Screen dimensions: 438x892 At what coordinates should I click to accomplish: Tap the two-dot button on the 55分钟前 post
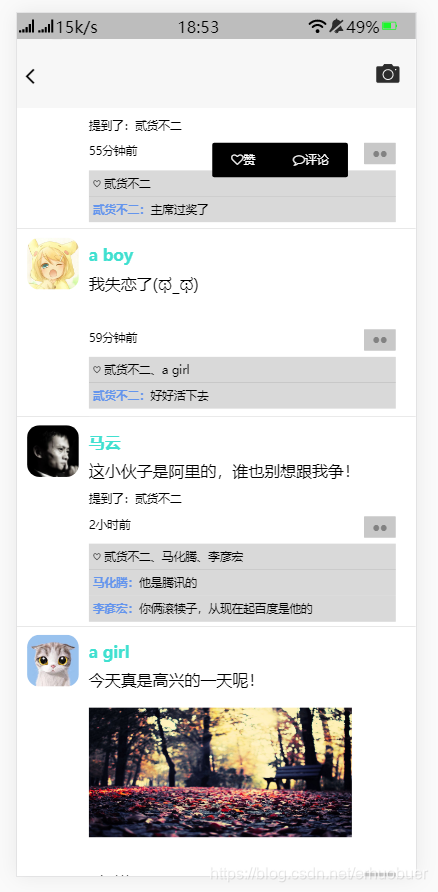click(x=379, y=154)
